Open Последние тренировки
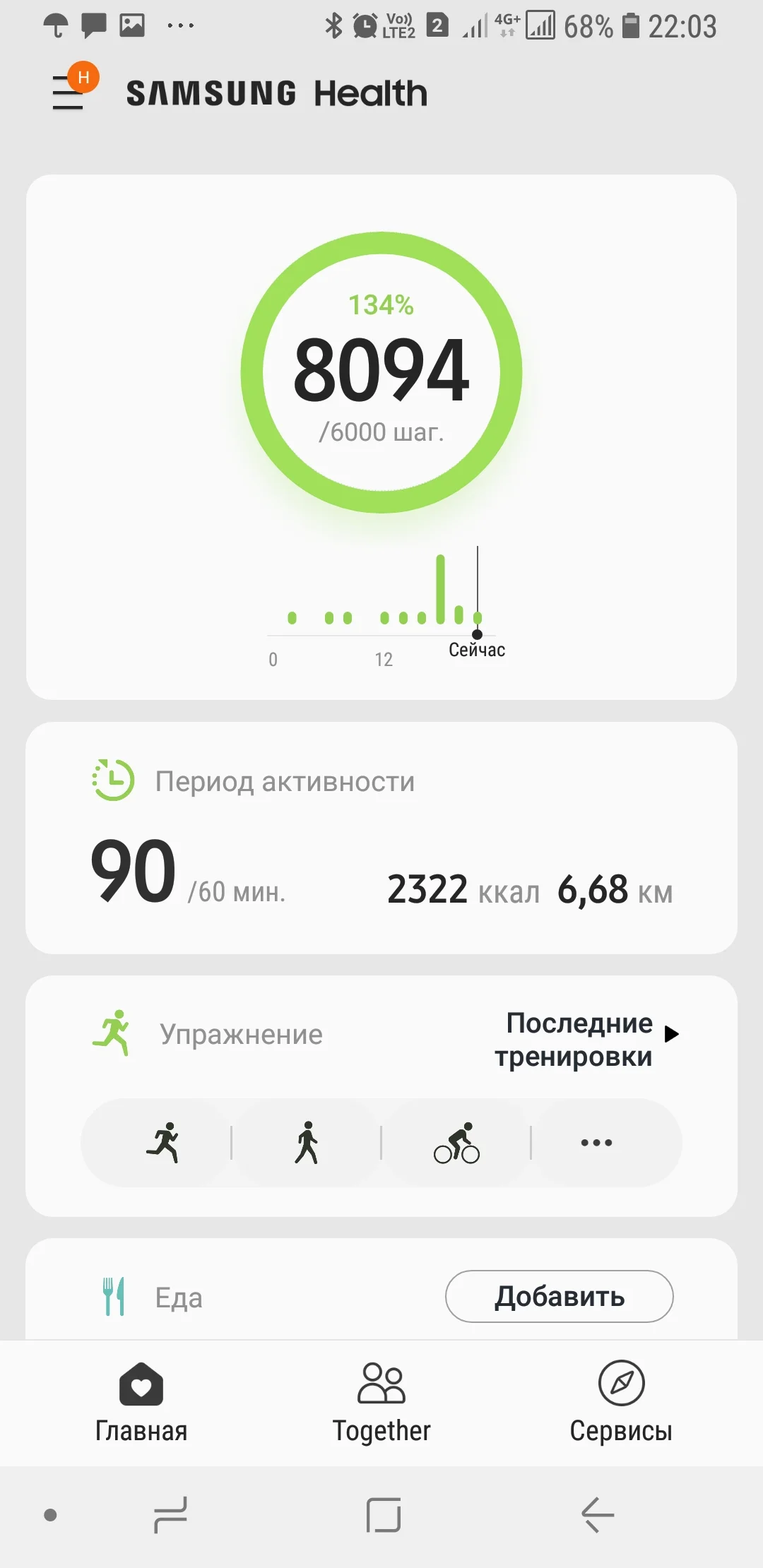 (586, 1040)
